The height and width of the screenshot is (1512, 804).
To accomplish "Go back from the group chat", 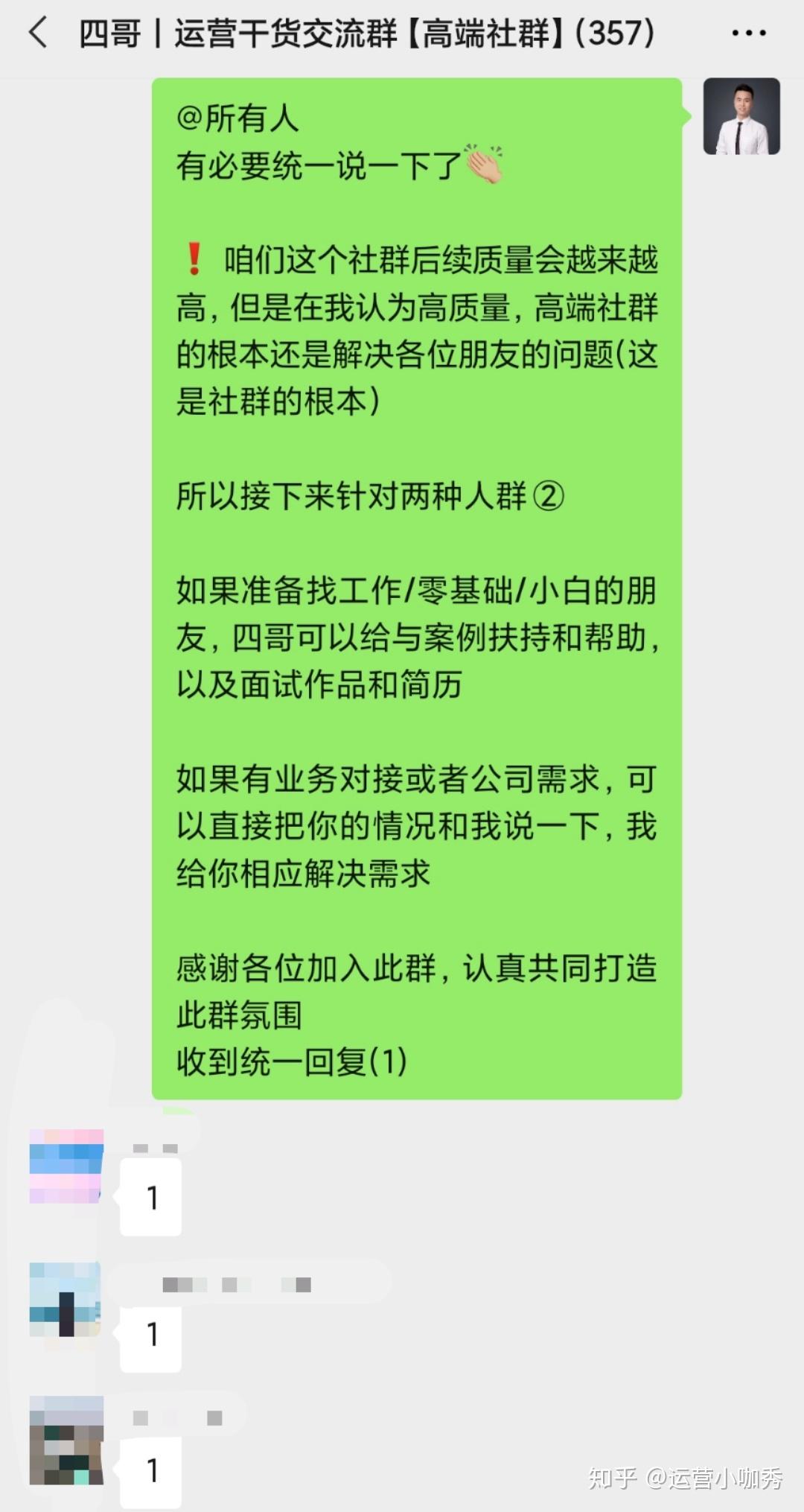I will tap(37, 34).
